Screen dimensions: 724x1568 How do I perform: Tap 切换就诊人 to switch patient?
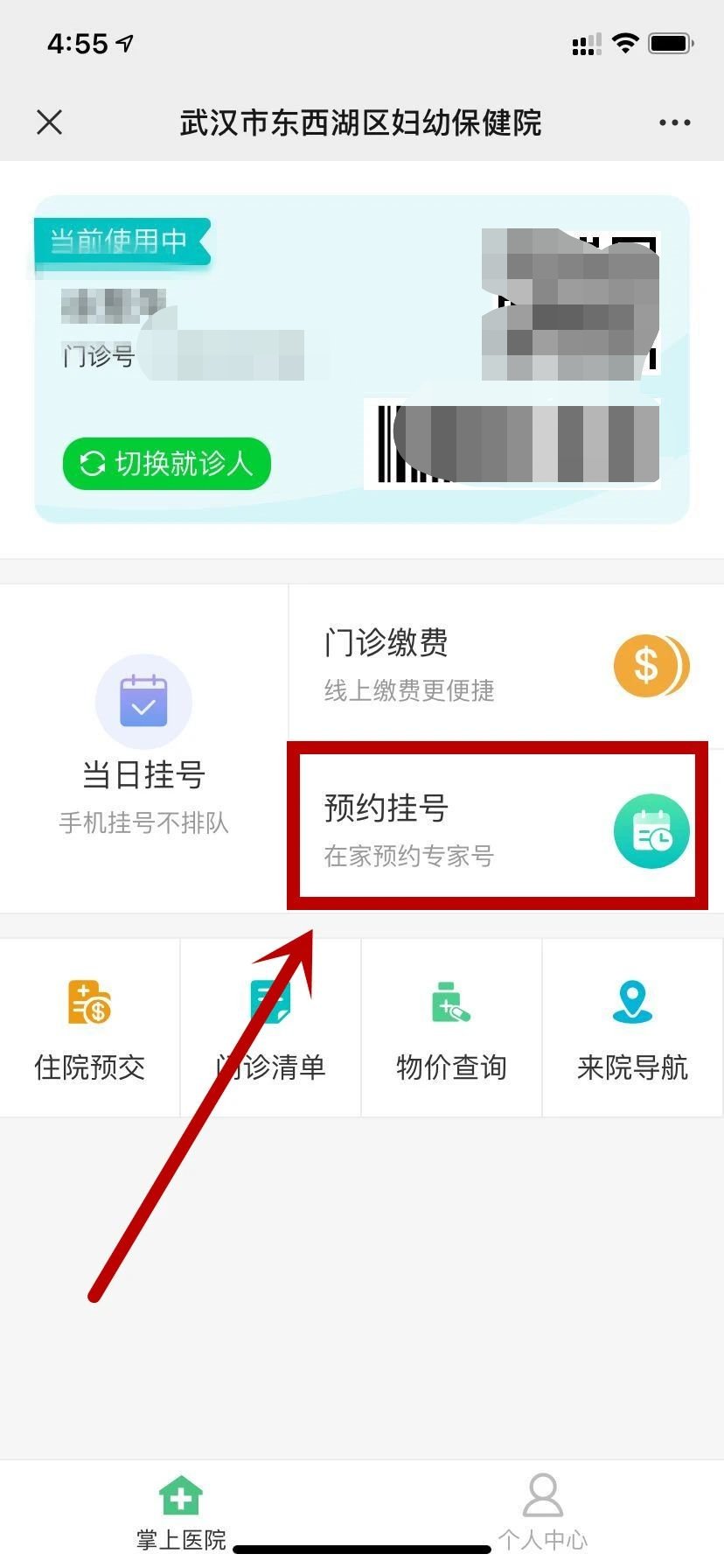167,463
